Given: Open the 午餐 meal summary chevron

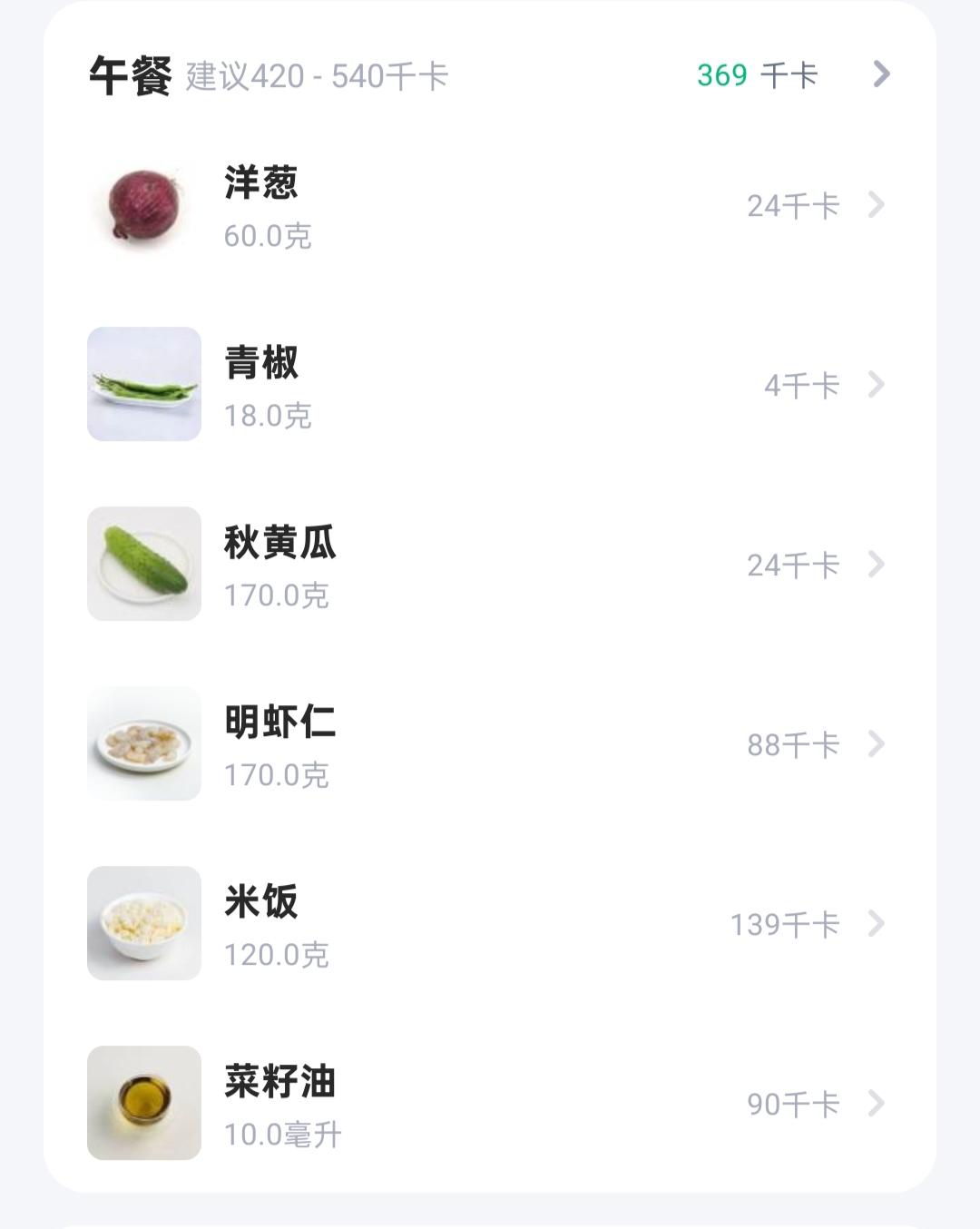Looking at the screenshot, I should click(878, 76).
